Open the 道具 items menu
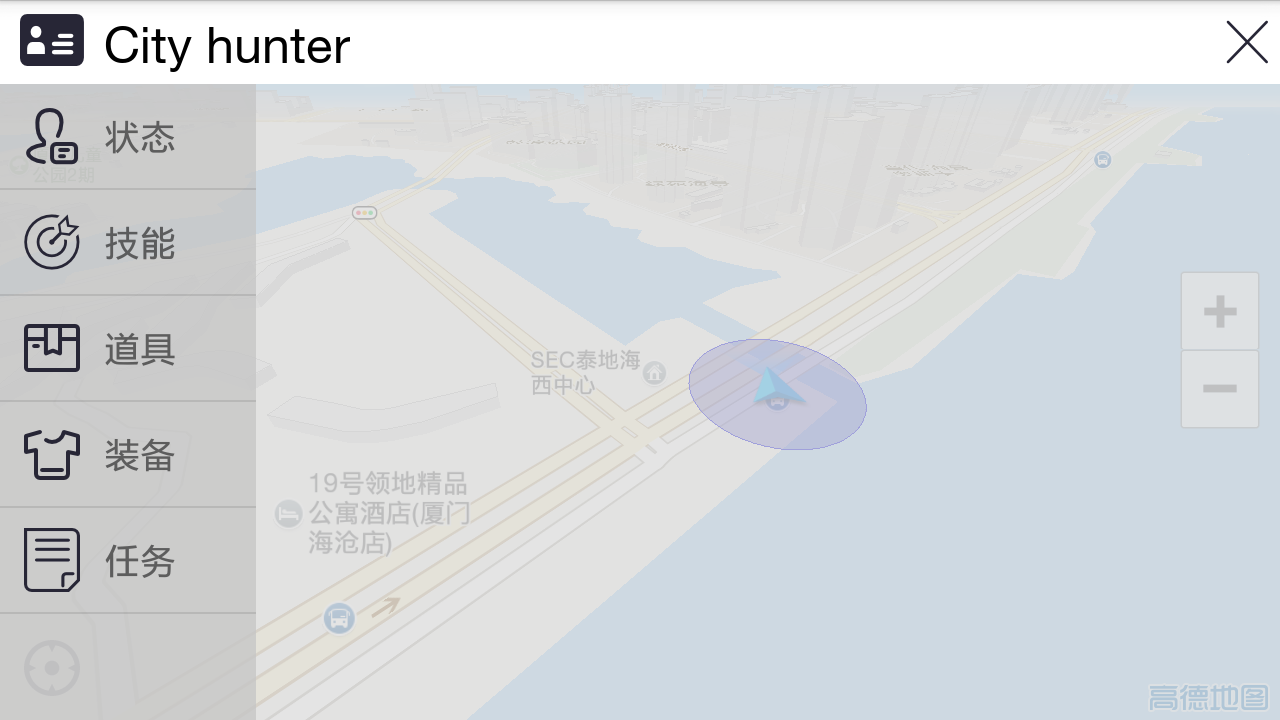 click(127, 349)
